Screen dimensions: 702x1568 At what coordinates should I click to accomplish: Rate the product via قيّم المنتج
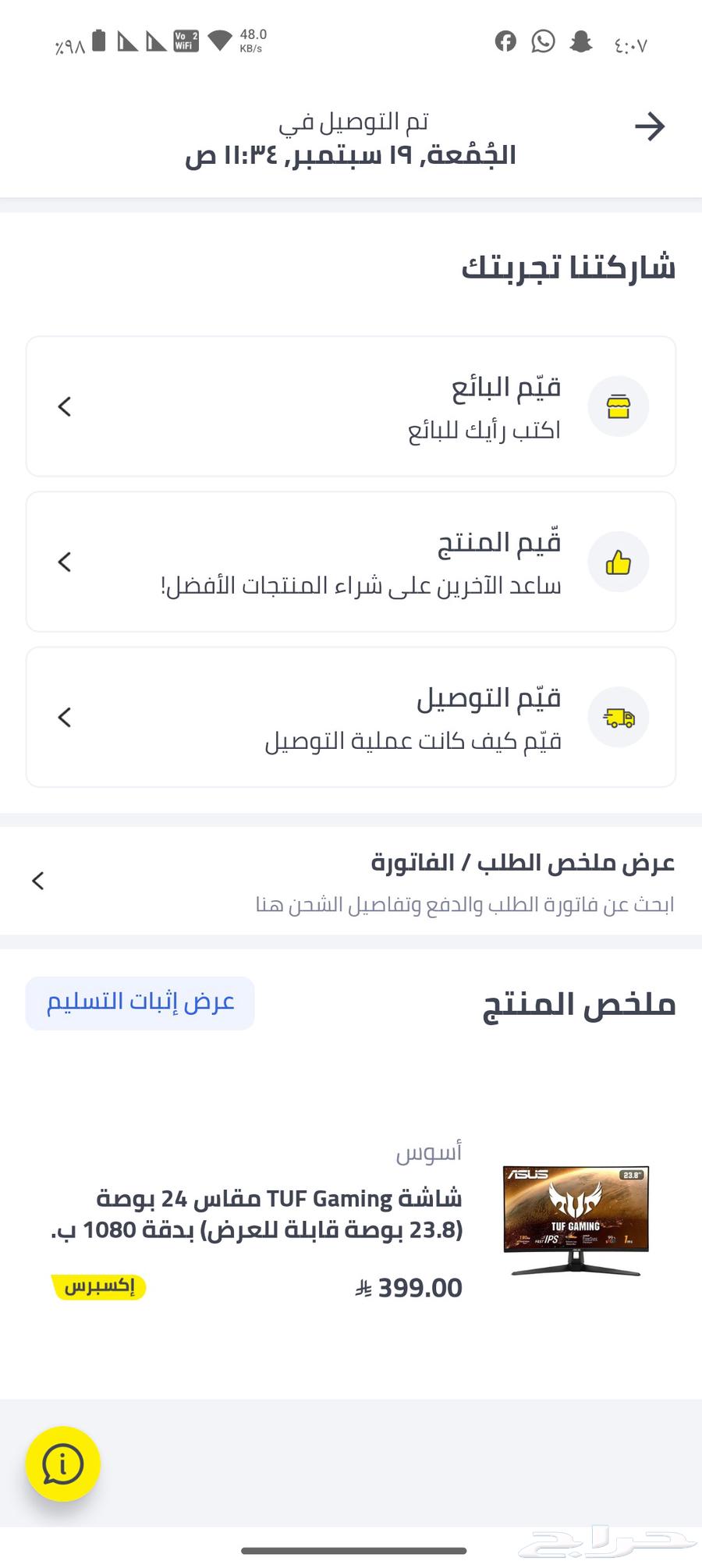(351, 562)
